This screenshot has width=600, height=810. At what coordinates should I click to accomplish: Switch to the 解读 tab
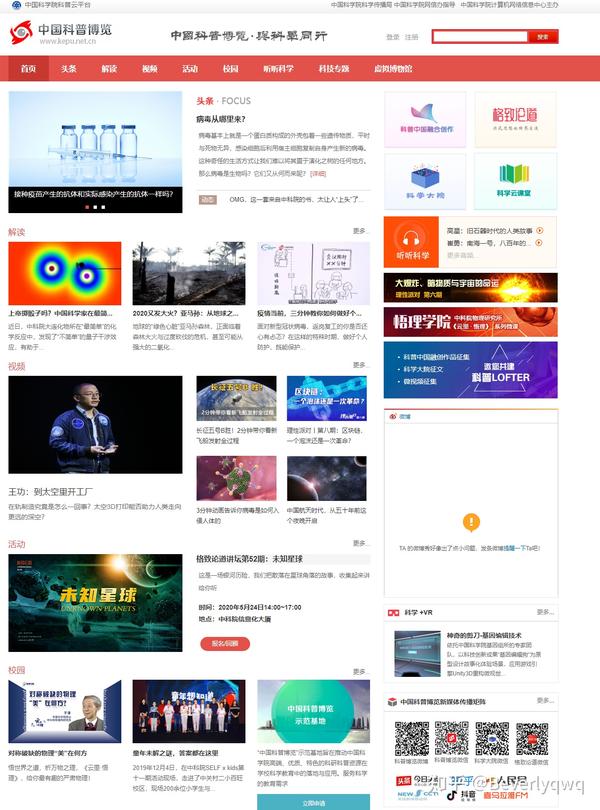(109, 69)
